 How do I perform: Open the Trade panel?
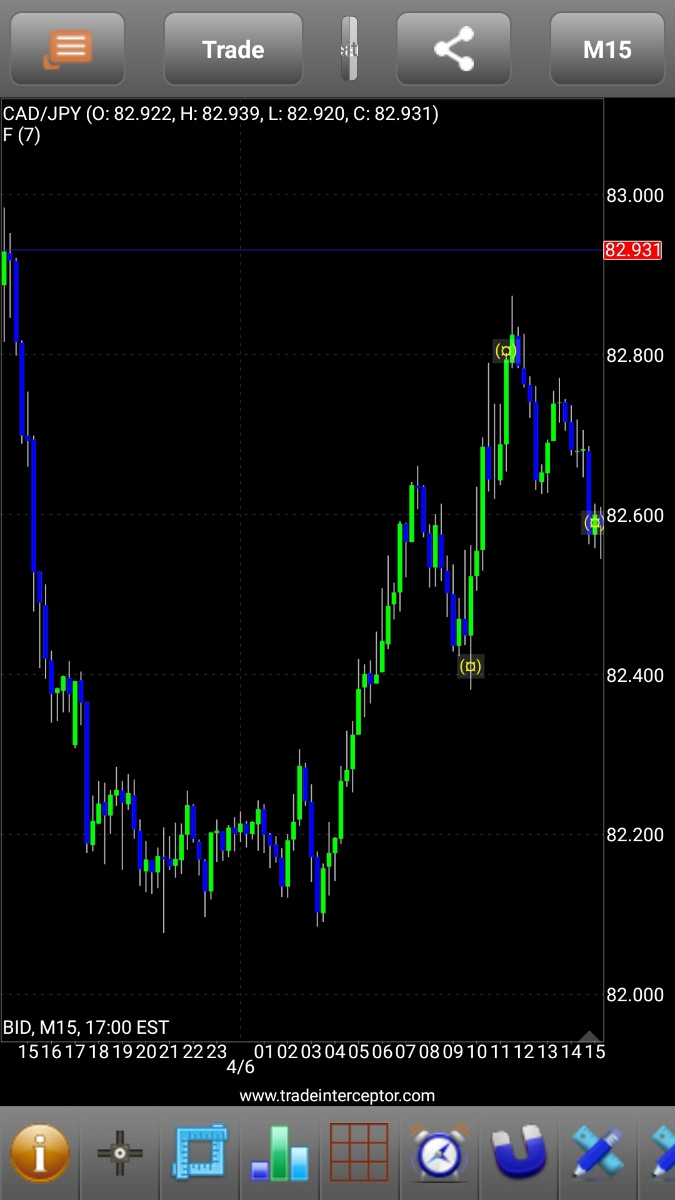[233, 49]
